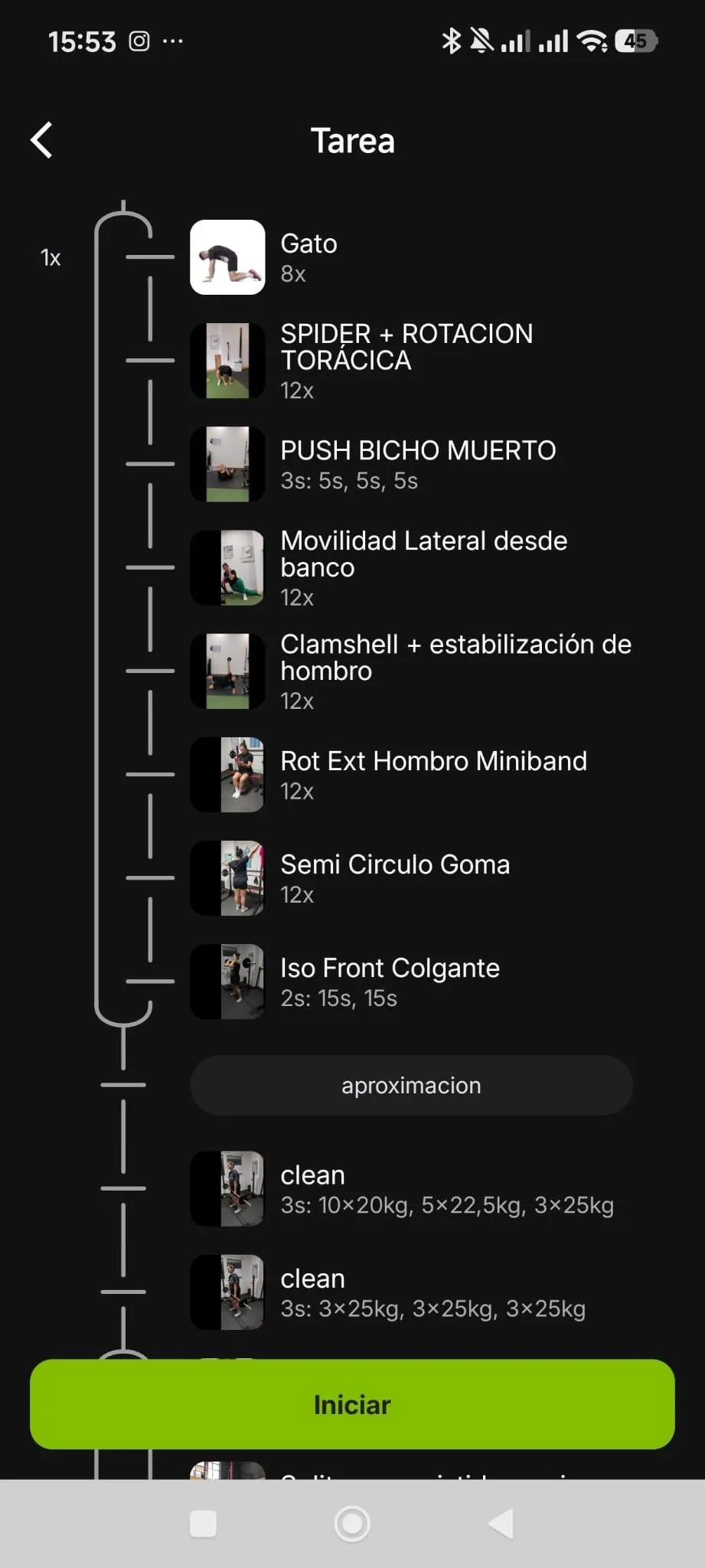Open recent apps from navigation bar
Image resolution: width=705 pixels, height=1568 pixels.
pyautogui.click(x=203, y=1524)
